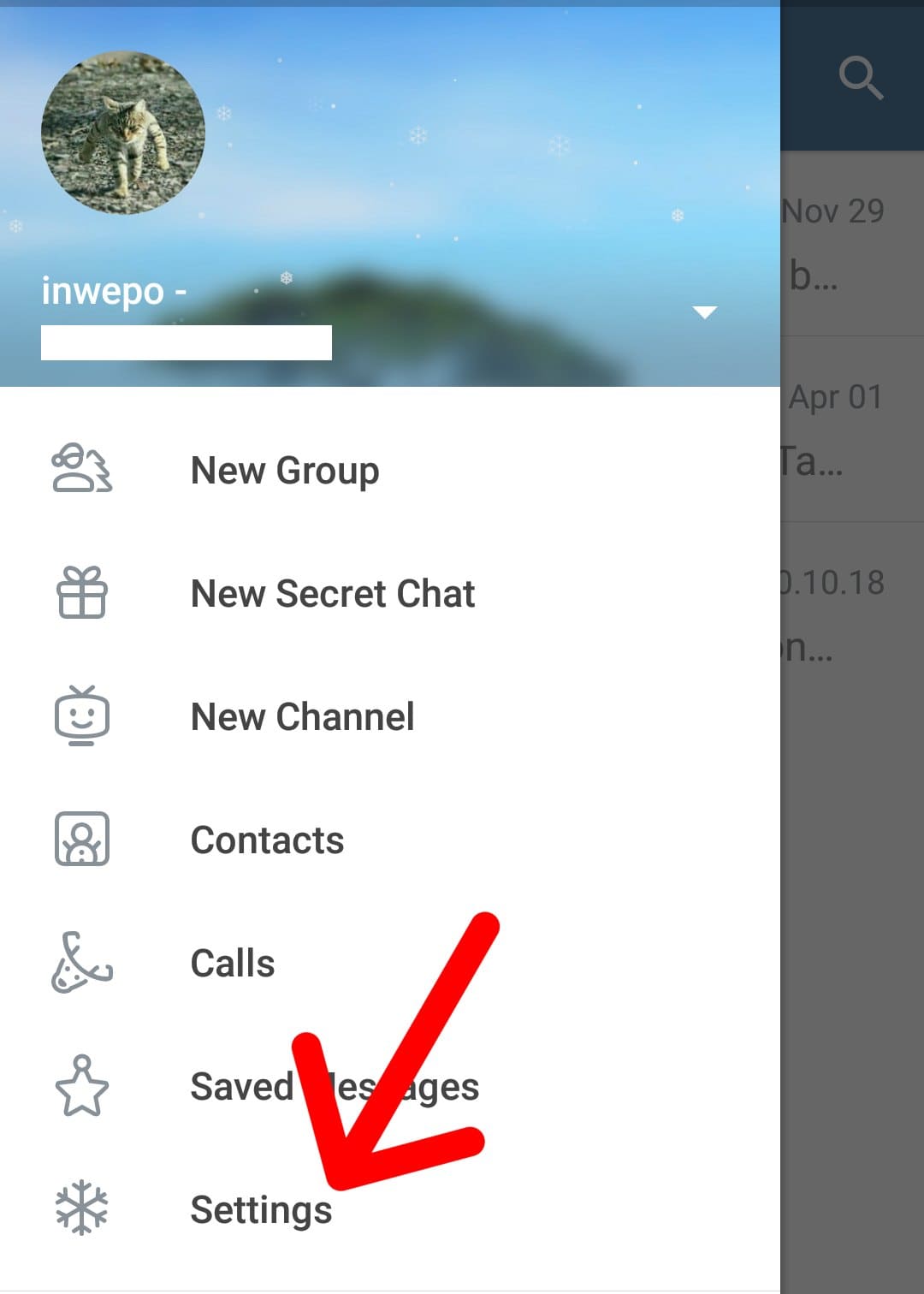Open Settings from the drawer

coord(262,1210)
